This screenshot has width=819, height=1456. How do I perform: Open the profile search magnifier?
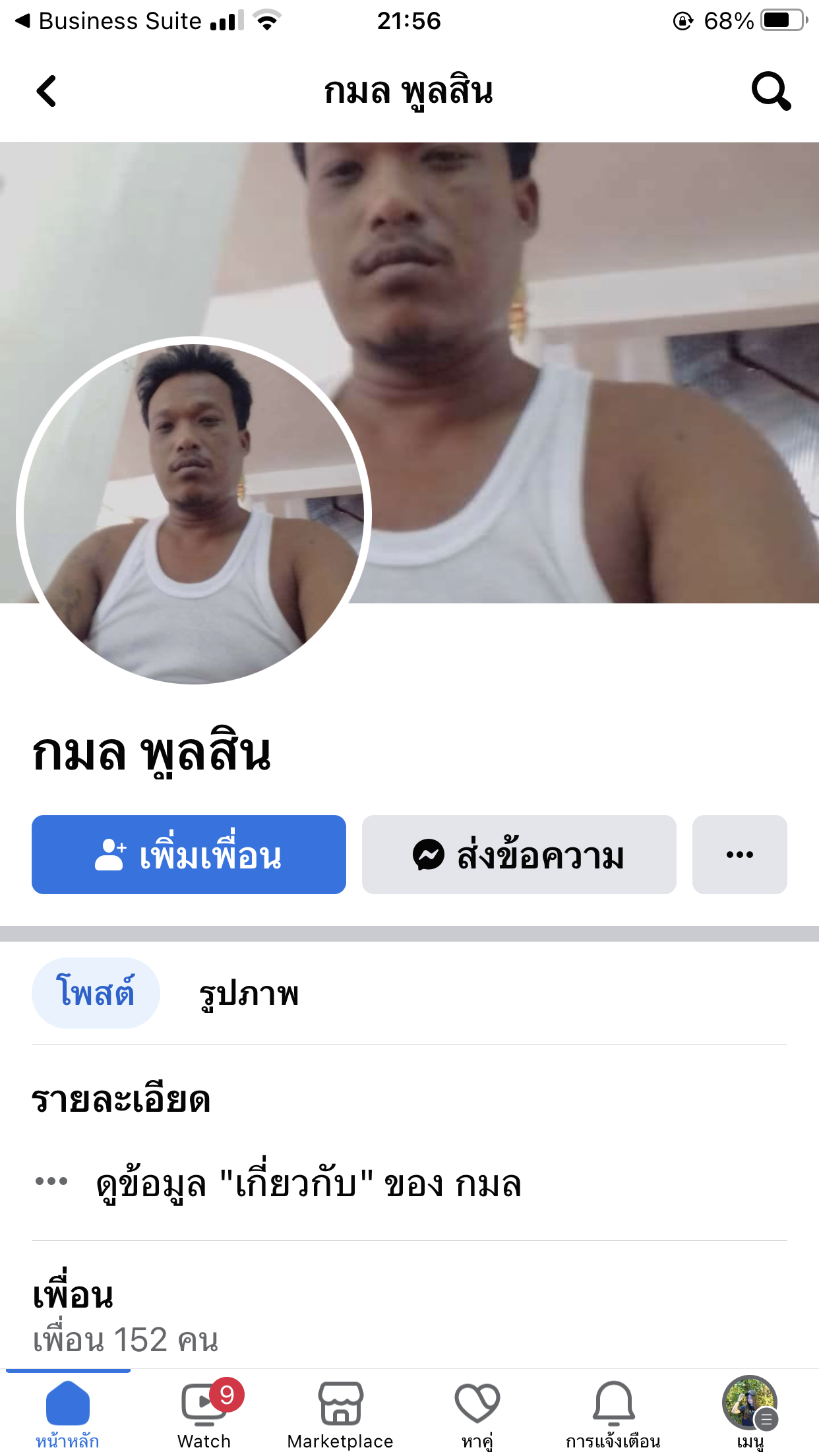click(x=771, y=91)
